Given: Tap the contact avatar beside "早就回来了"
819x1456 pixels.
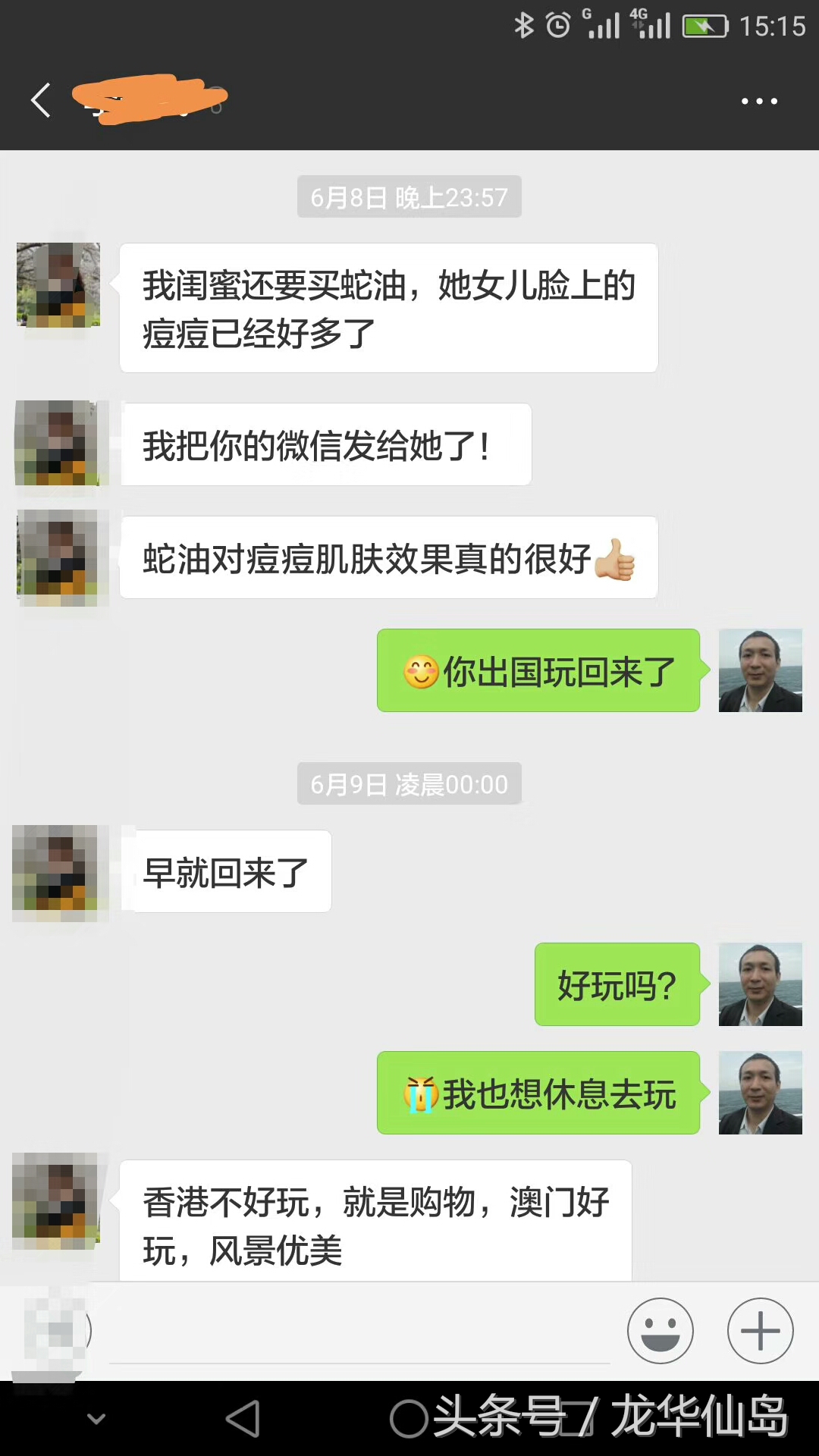Looking at the screenshot, I should click(60, 872).
